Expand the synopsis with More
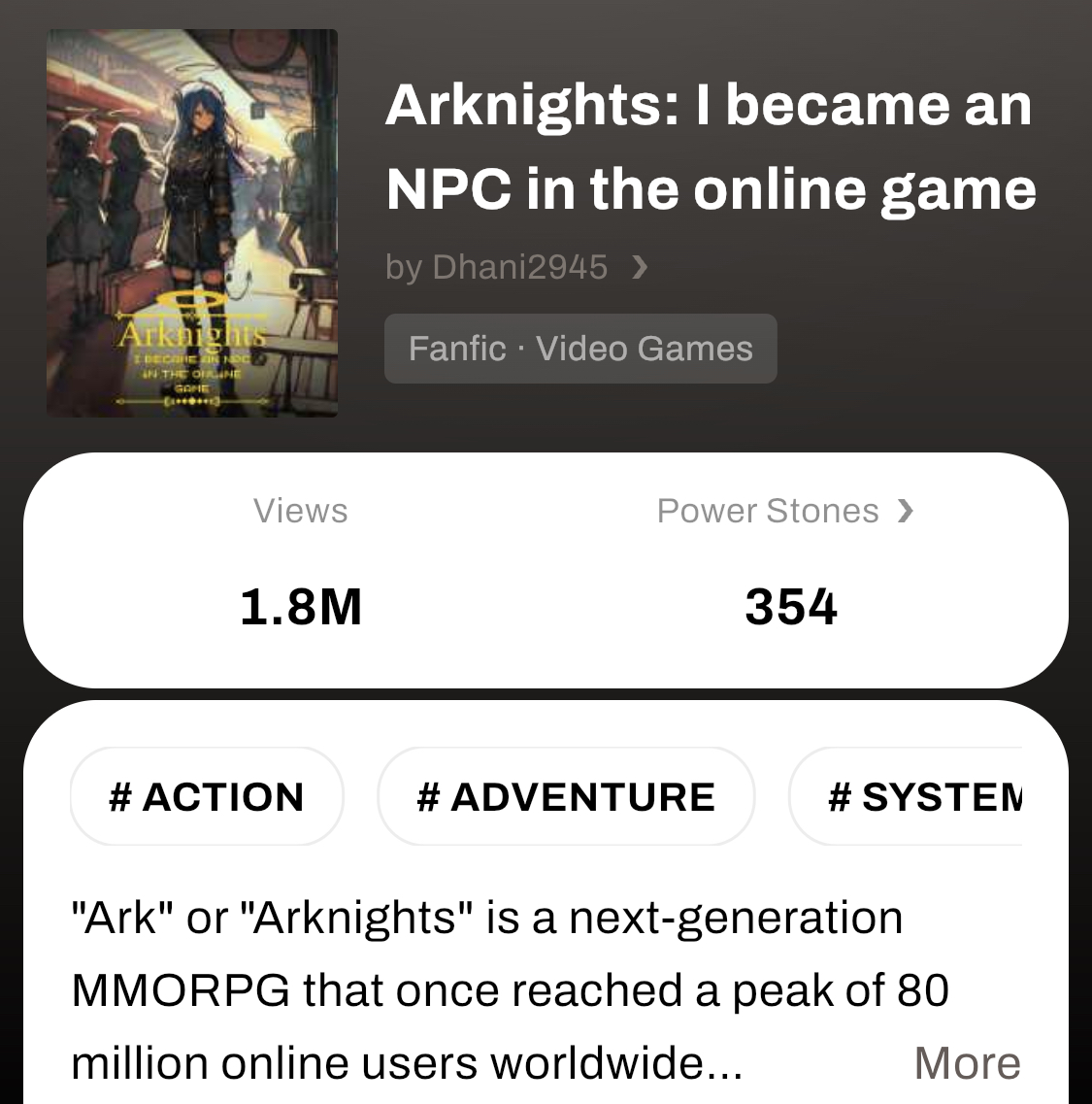This screenshot has height=1104, width=1092. 967,1062
